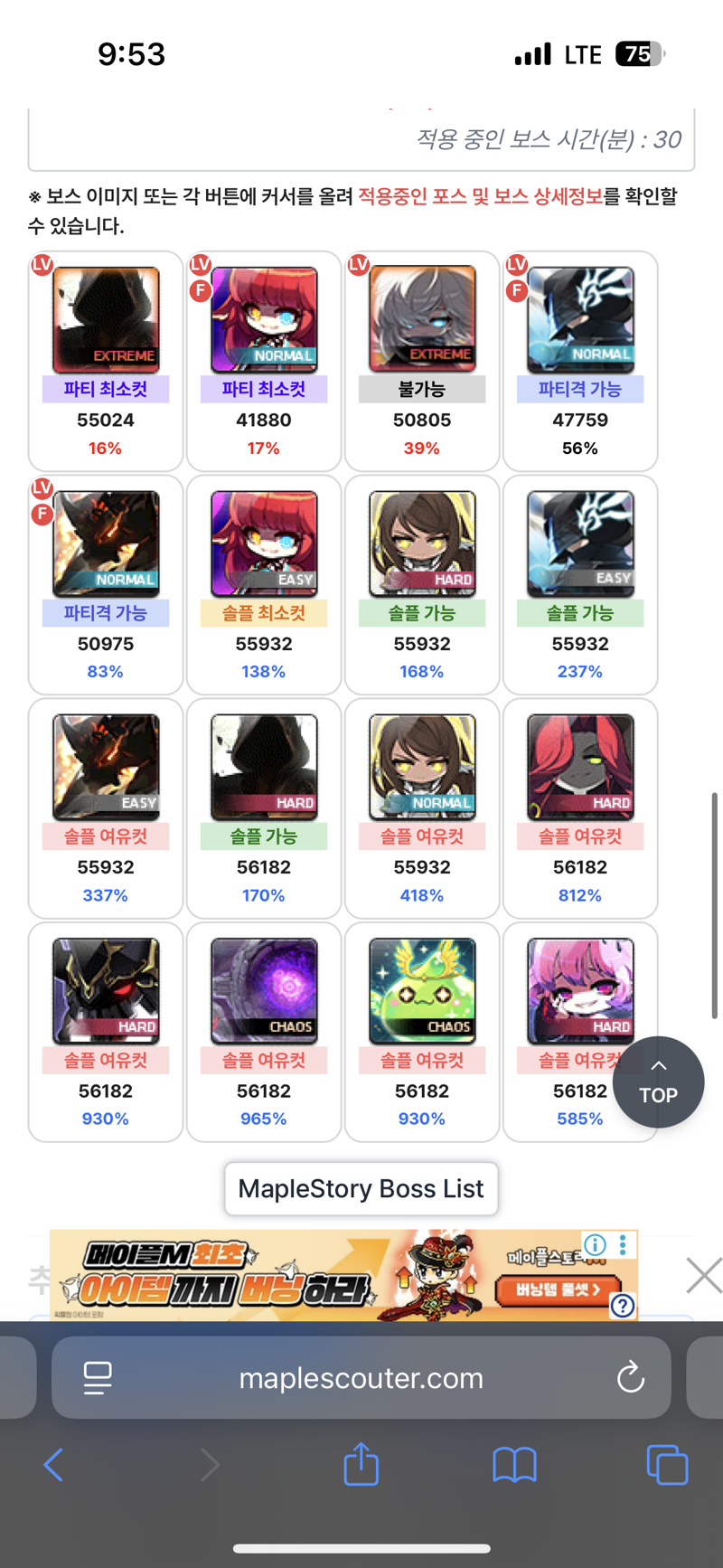This screenshot has width=723, height=1568.
Task: Go back in Safari
Action: (x=53, y=1464)
